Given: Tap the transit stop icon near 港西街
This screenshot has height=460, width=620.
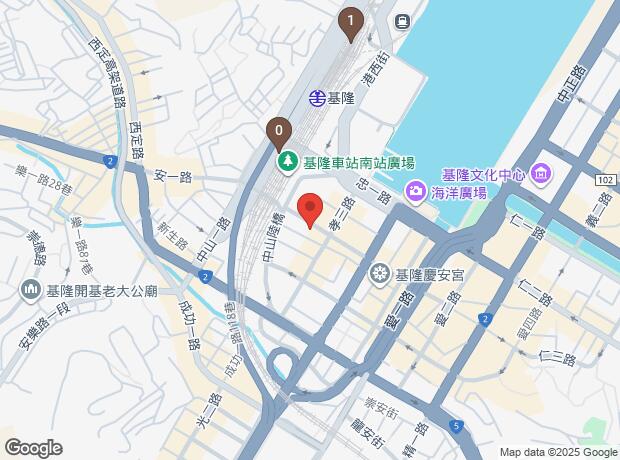Looking at the screenshot, I should 403,21.
